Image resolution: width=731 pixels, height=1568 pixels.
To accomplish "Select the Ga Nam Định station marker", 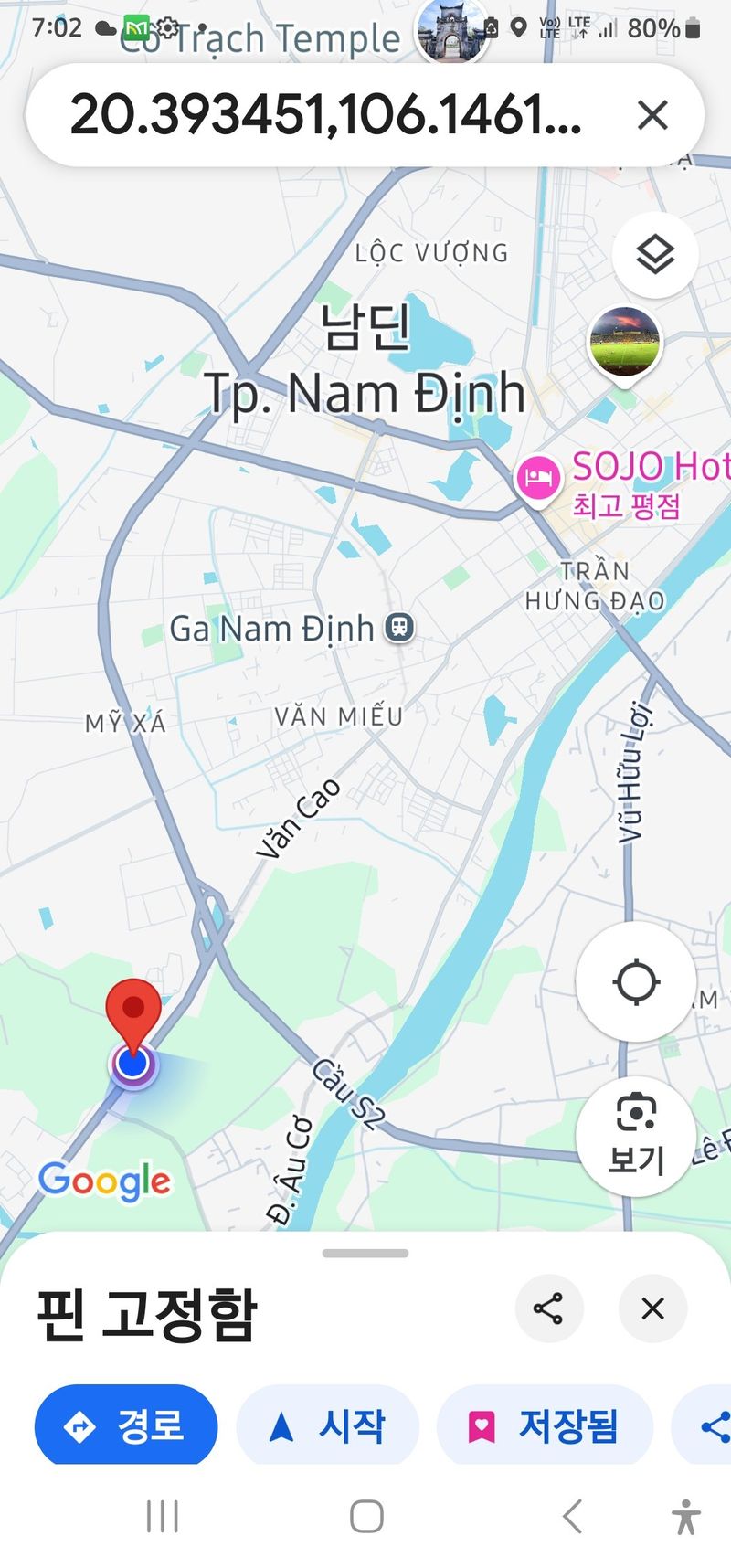I will (399, 628).
